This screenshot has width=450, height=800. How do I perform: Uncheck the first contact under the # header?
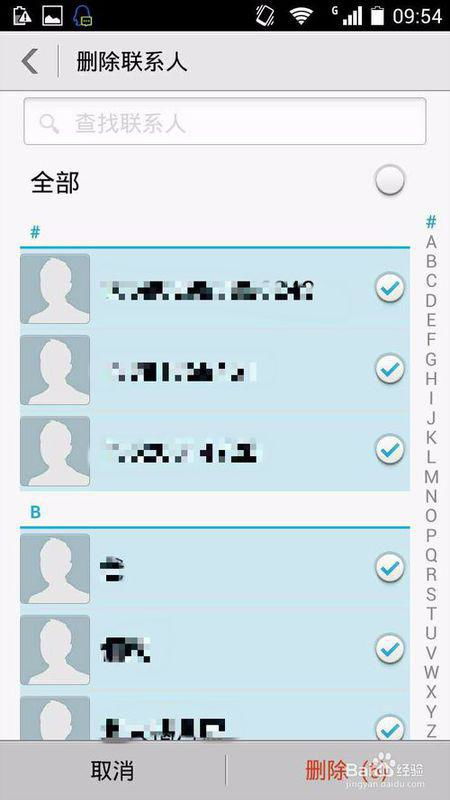pos(390,288)
